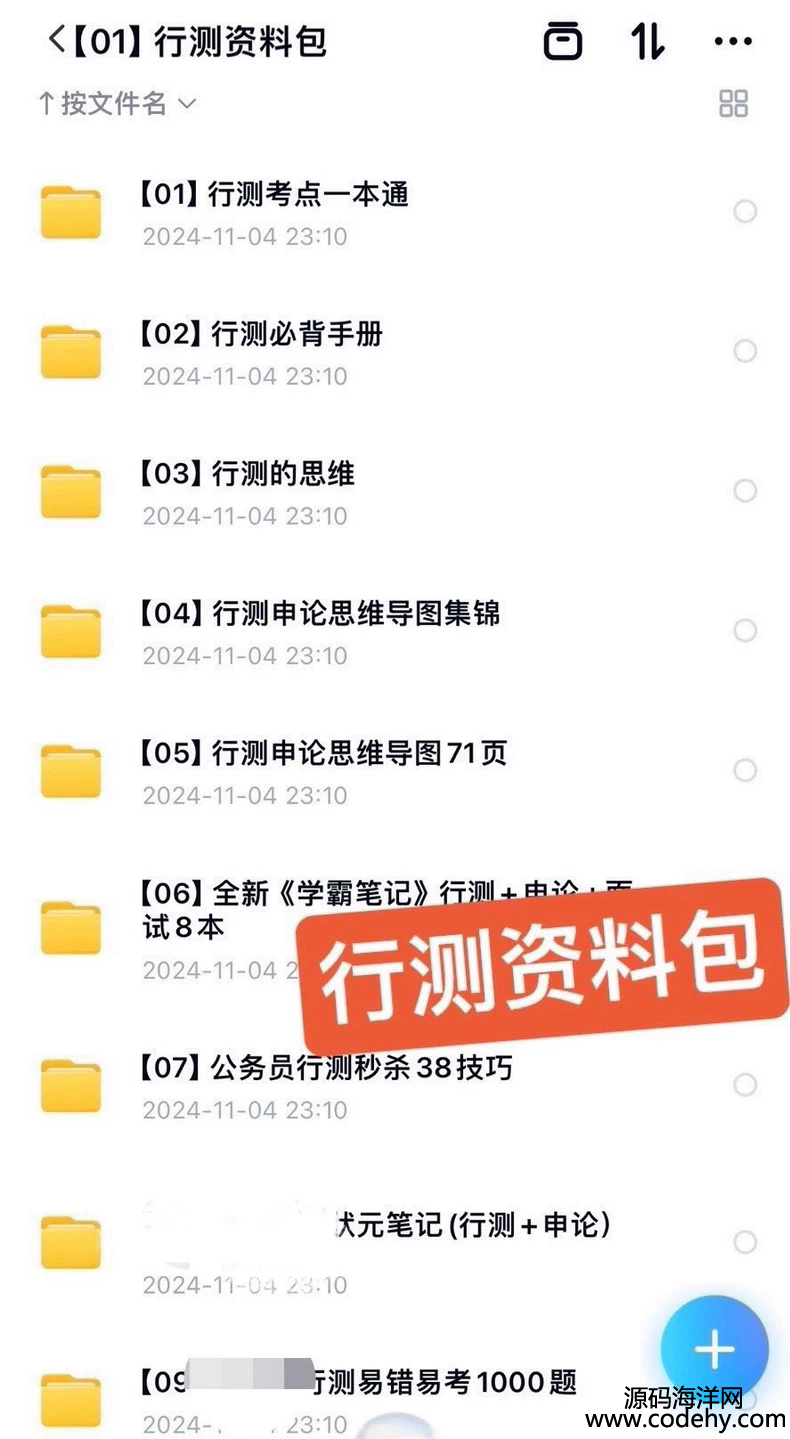The width and height of the screenshot is (790, 1439).
Task: Select the 公务员行测秒杀38技巧 folder circle
Action: pos(745,1085)
